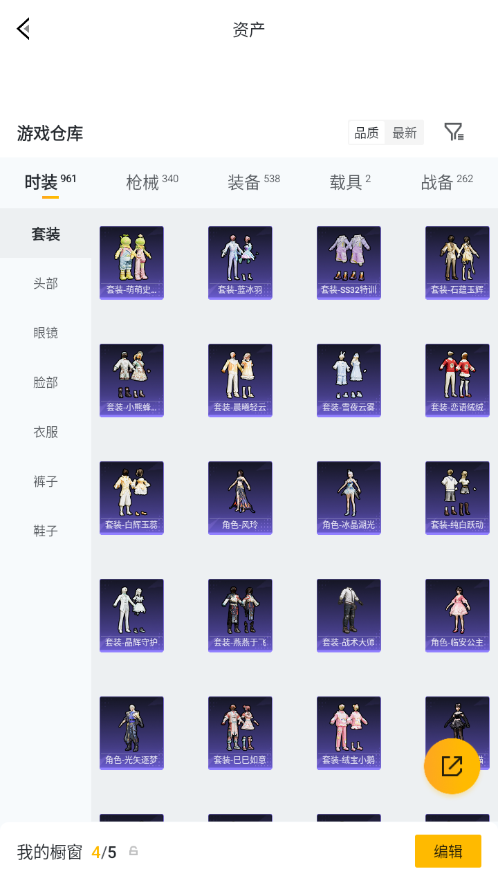Sort by 品质
The image size is (498, 880).
(x=367, y=133)
